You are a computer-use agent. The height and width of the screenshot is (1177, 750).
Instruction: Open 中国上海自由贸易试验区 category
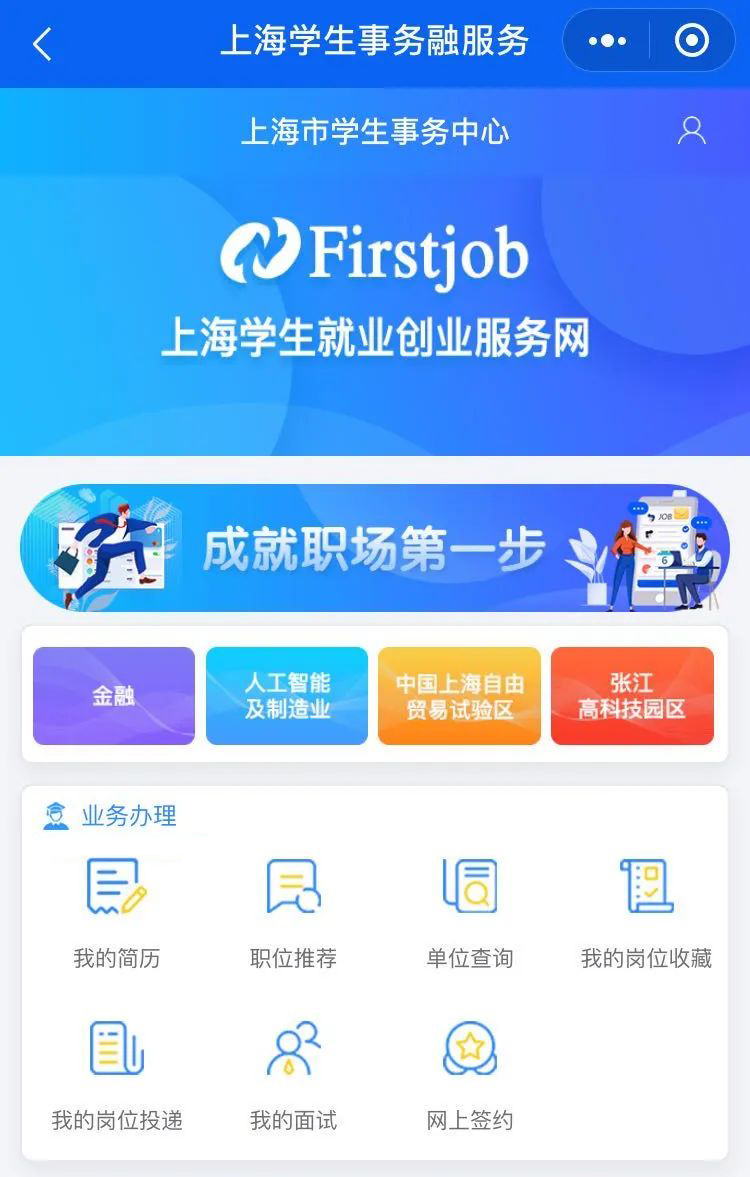tap(459, 696)
